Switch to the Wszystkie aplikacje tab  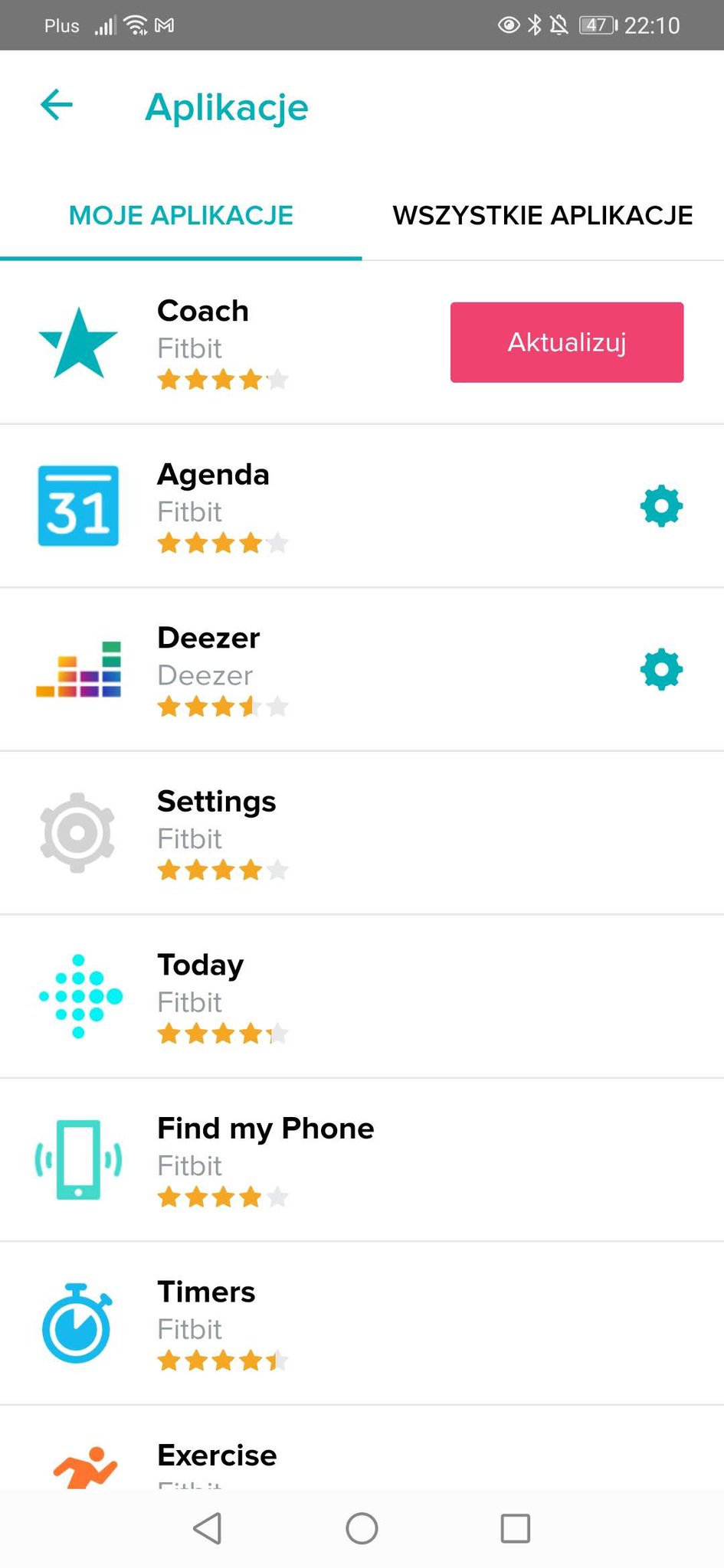pyautogui.click(x=542, y=215)
